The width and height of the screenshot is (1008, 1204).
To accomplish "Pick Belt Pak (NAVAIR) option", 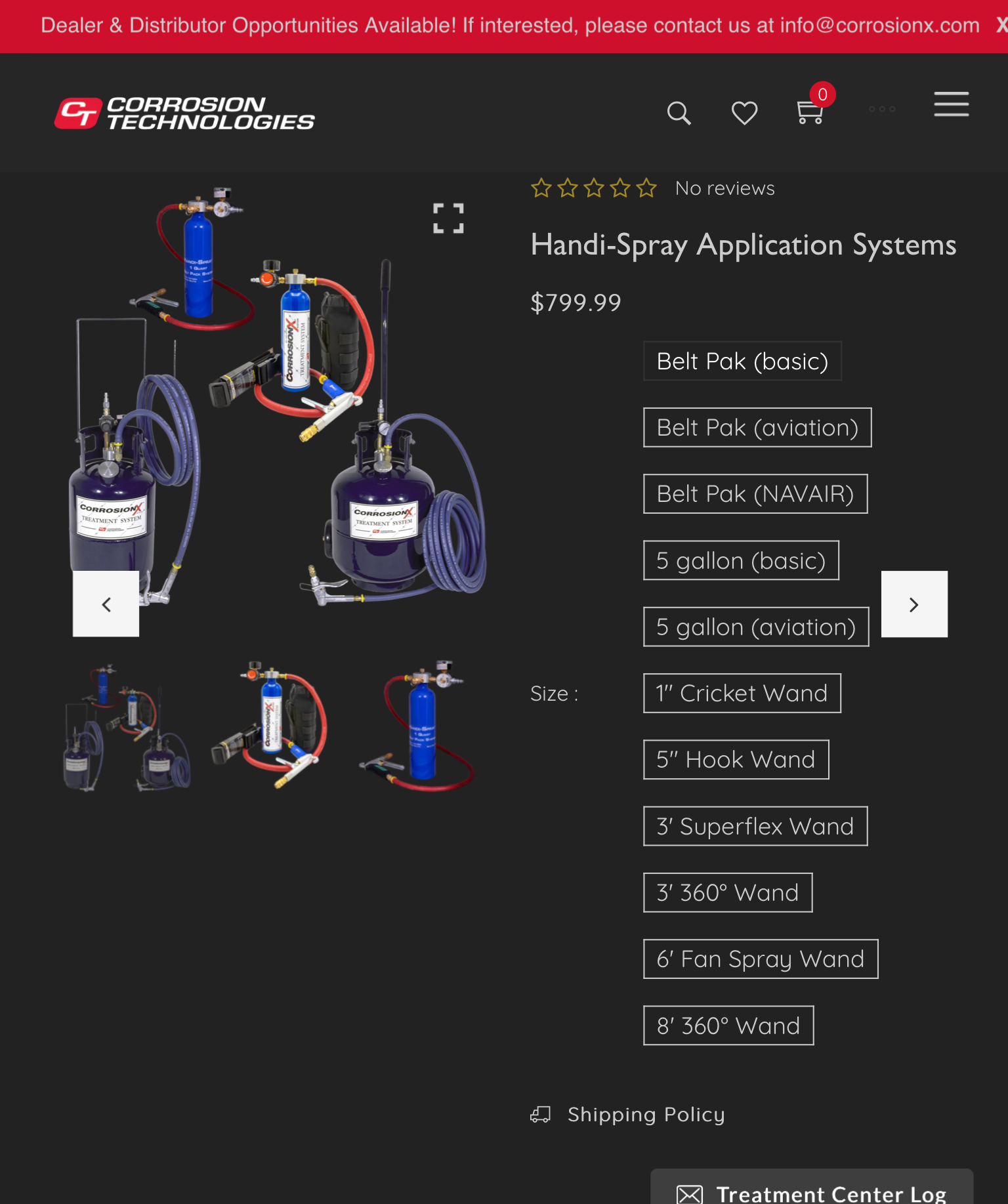I will (755, 494).
